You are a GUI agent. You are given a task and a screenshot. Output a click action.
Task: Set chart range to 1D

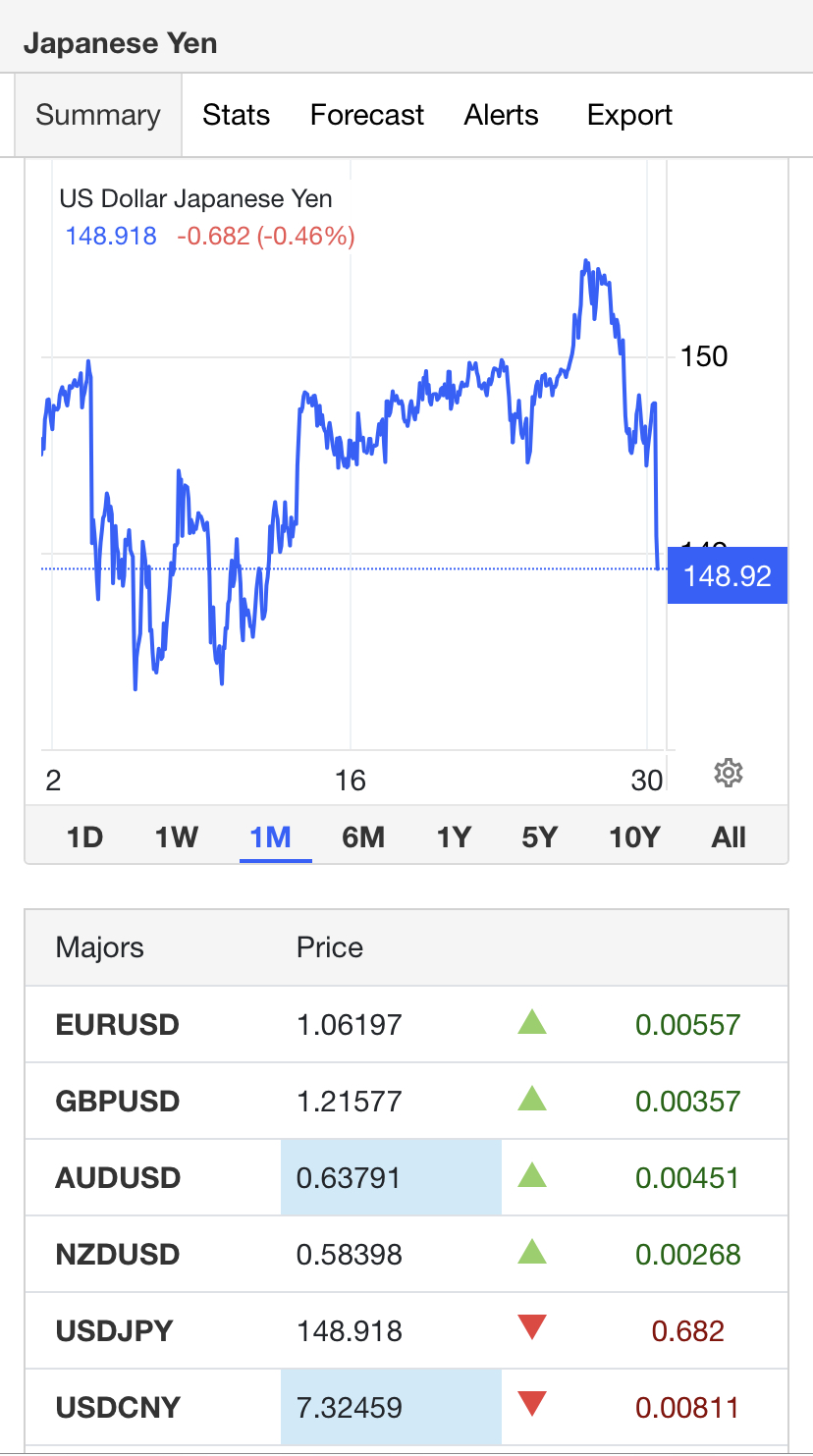click(84, 837)
